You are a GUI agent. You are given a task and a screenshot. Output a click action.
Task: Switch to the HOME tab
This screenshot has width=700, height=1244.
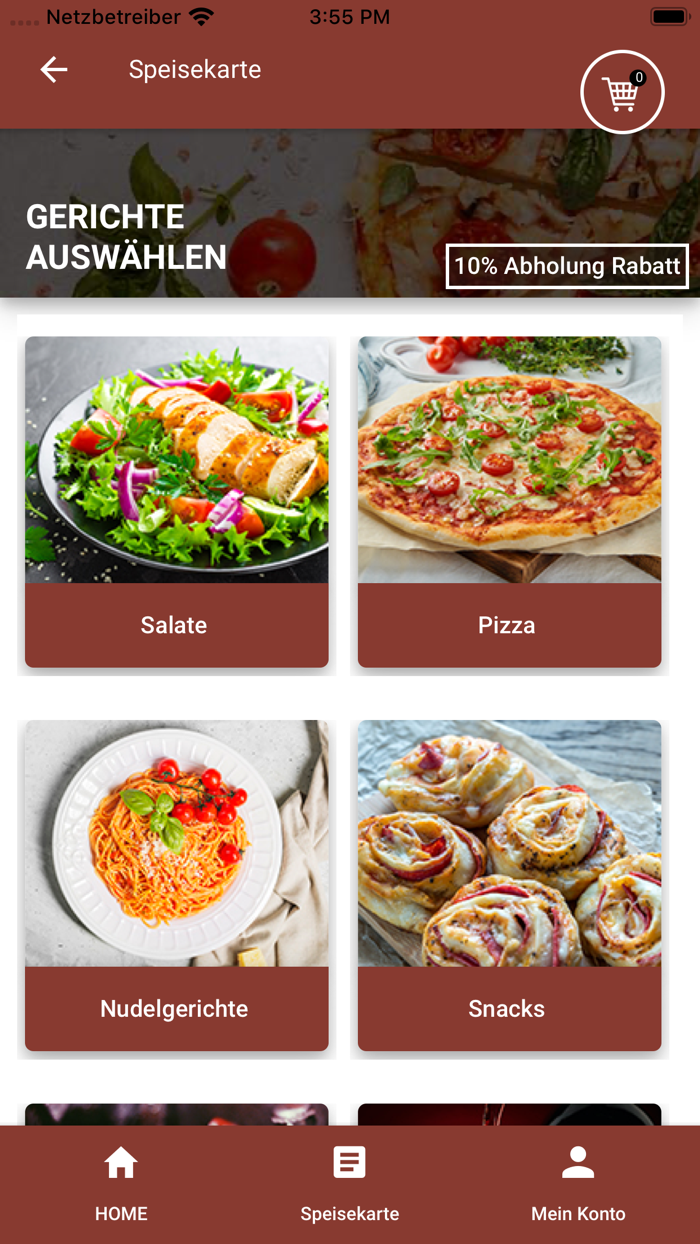click(121, 1184)
